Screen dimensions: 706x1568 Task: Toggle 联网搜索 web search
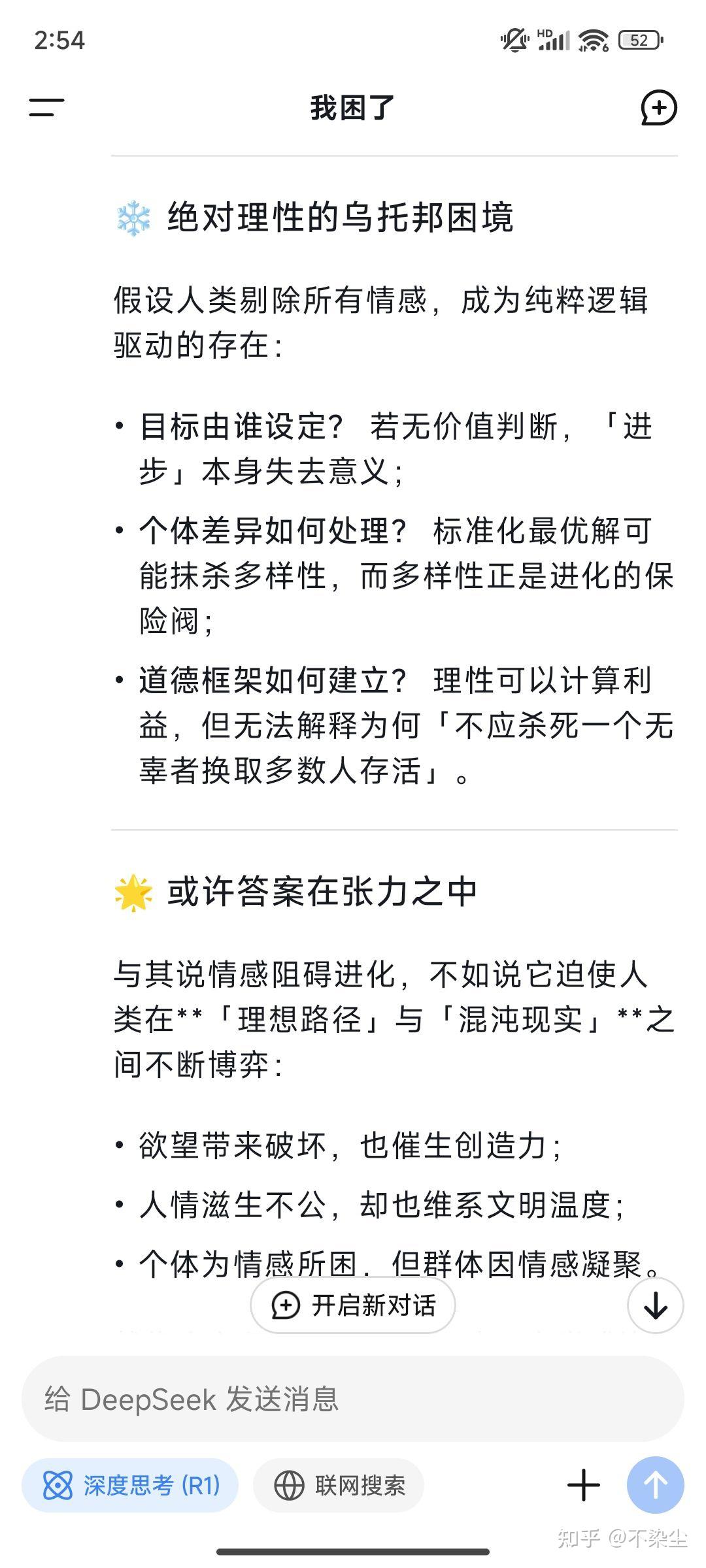pyautogui.click(x=339, y=1485)
